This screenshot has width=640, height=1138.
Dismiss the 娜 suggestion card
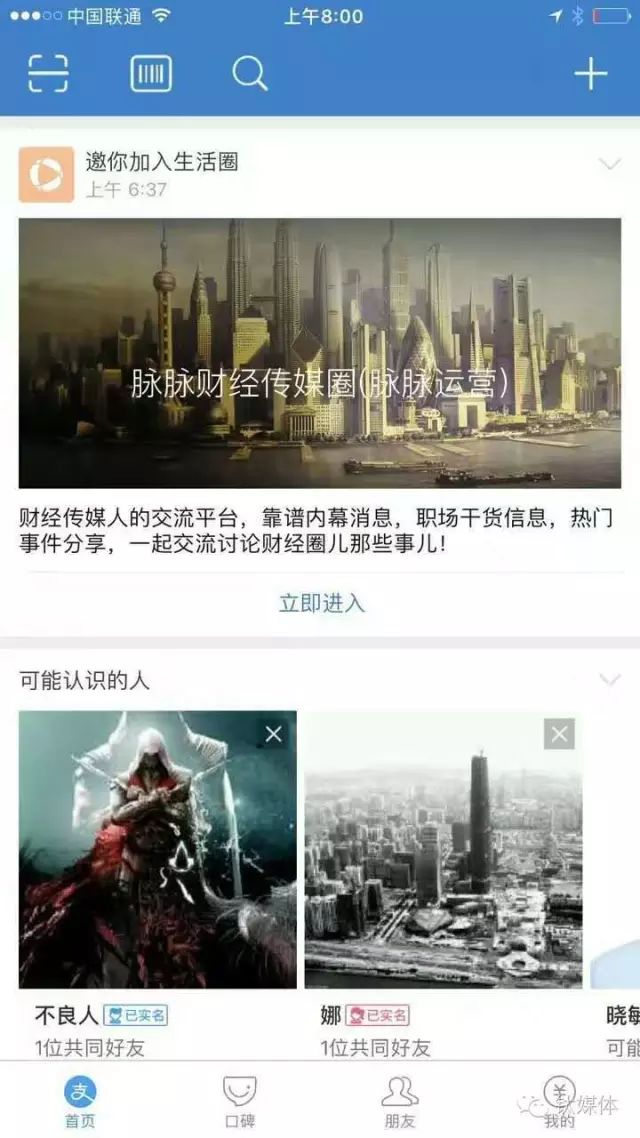tap(559, 735)
